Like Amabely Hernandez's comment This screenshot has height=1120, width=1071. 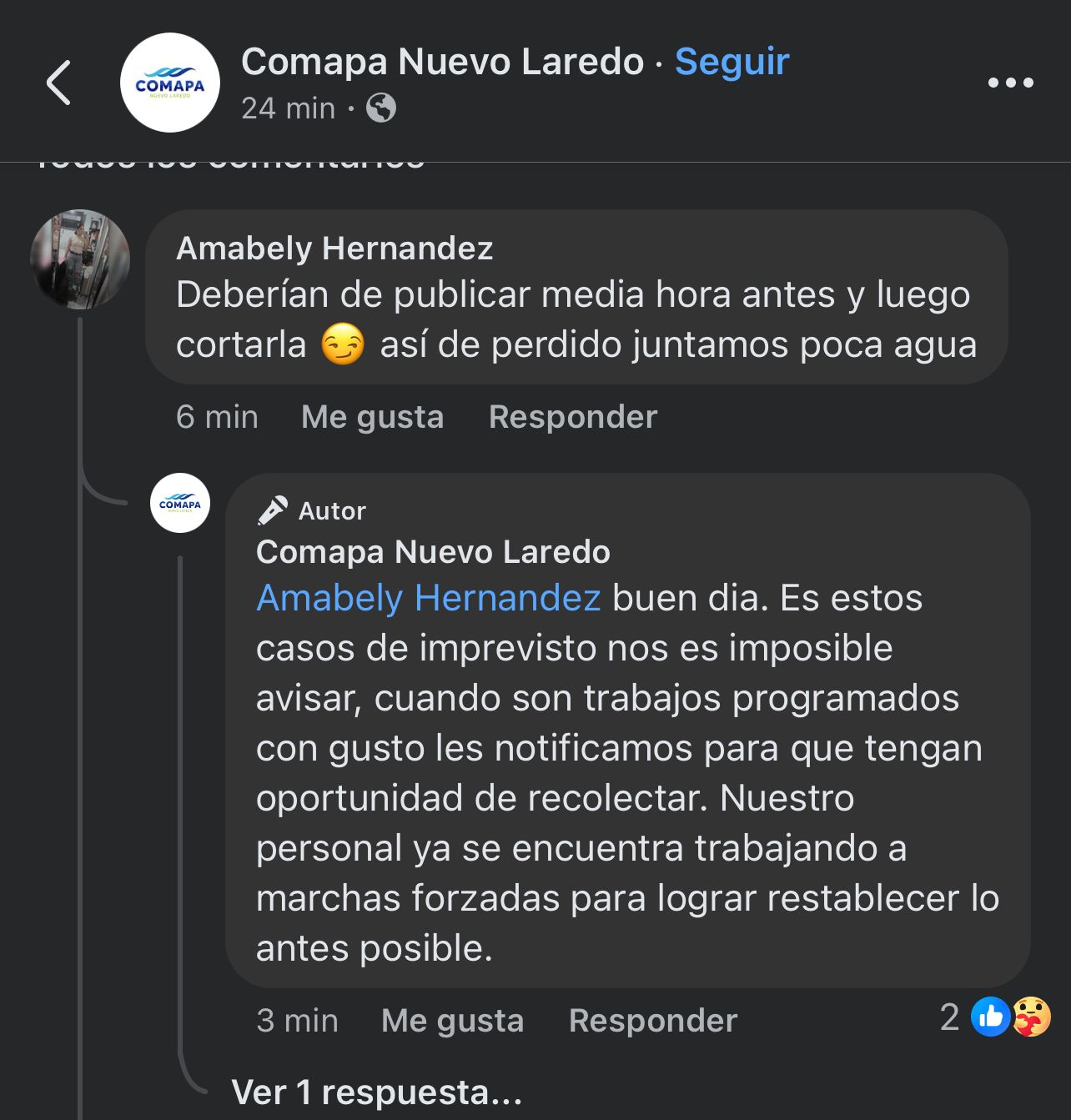[x=372, y=417]
